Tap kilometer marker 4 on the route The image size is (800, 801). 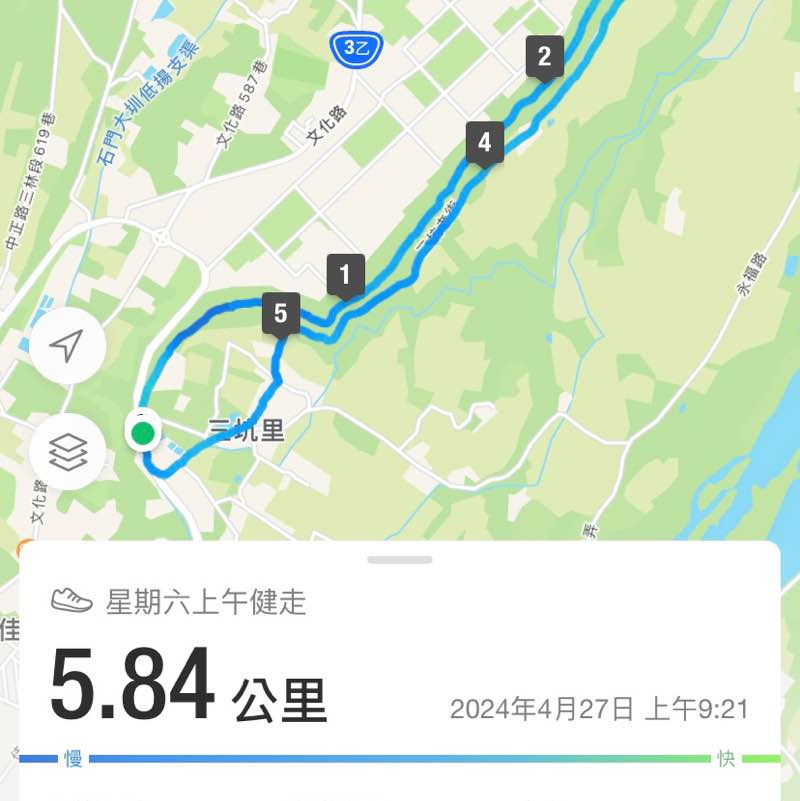(484, 142)
